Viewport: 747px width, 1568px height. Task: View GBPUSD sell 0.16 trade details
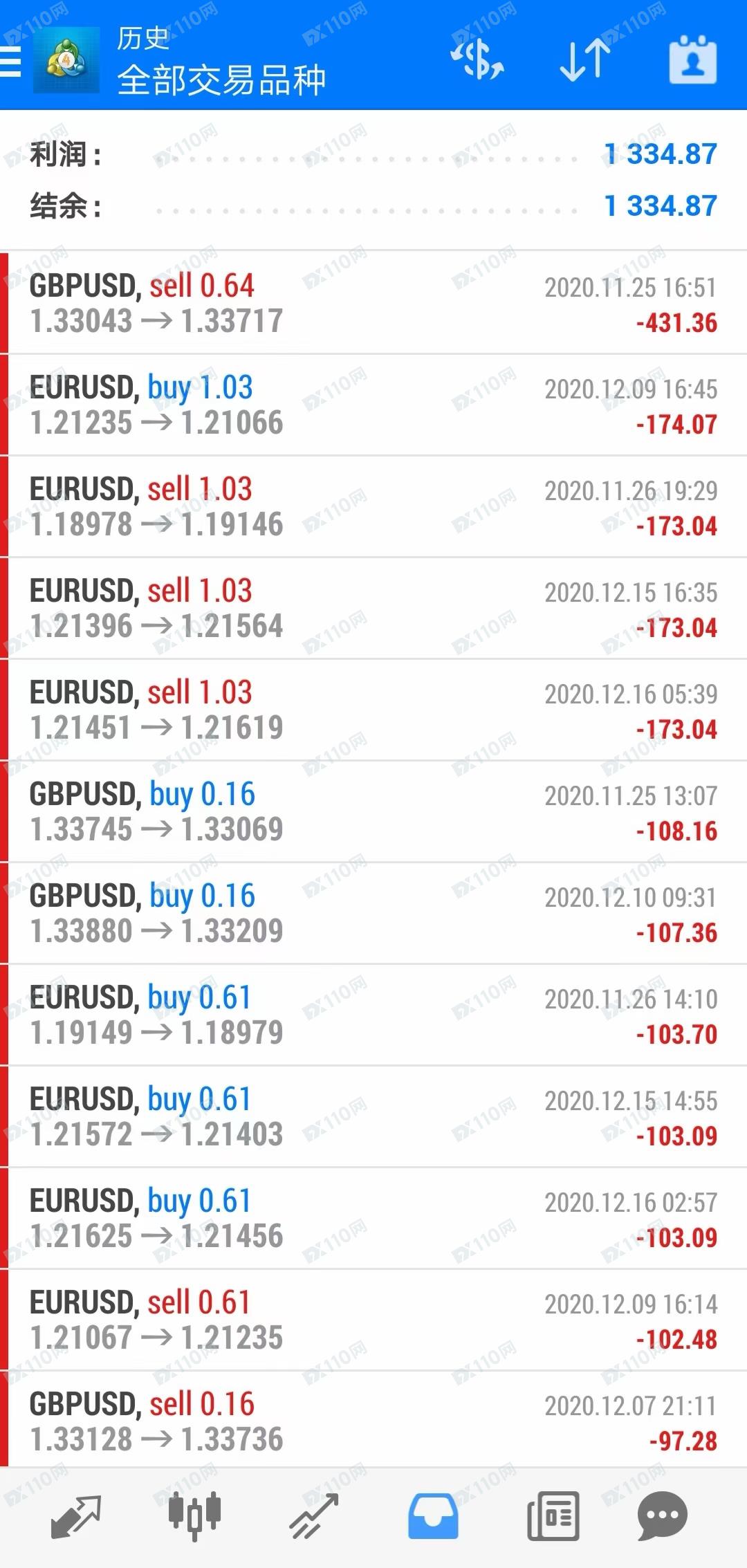point(373,1420)
